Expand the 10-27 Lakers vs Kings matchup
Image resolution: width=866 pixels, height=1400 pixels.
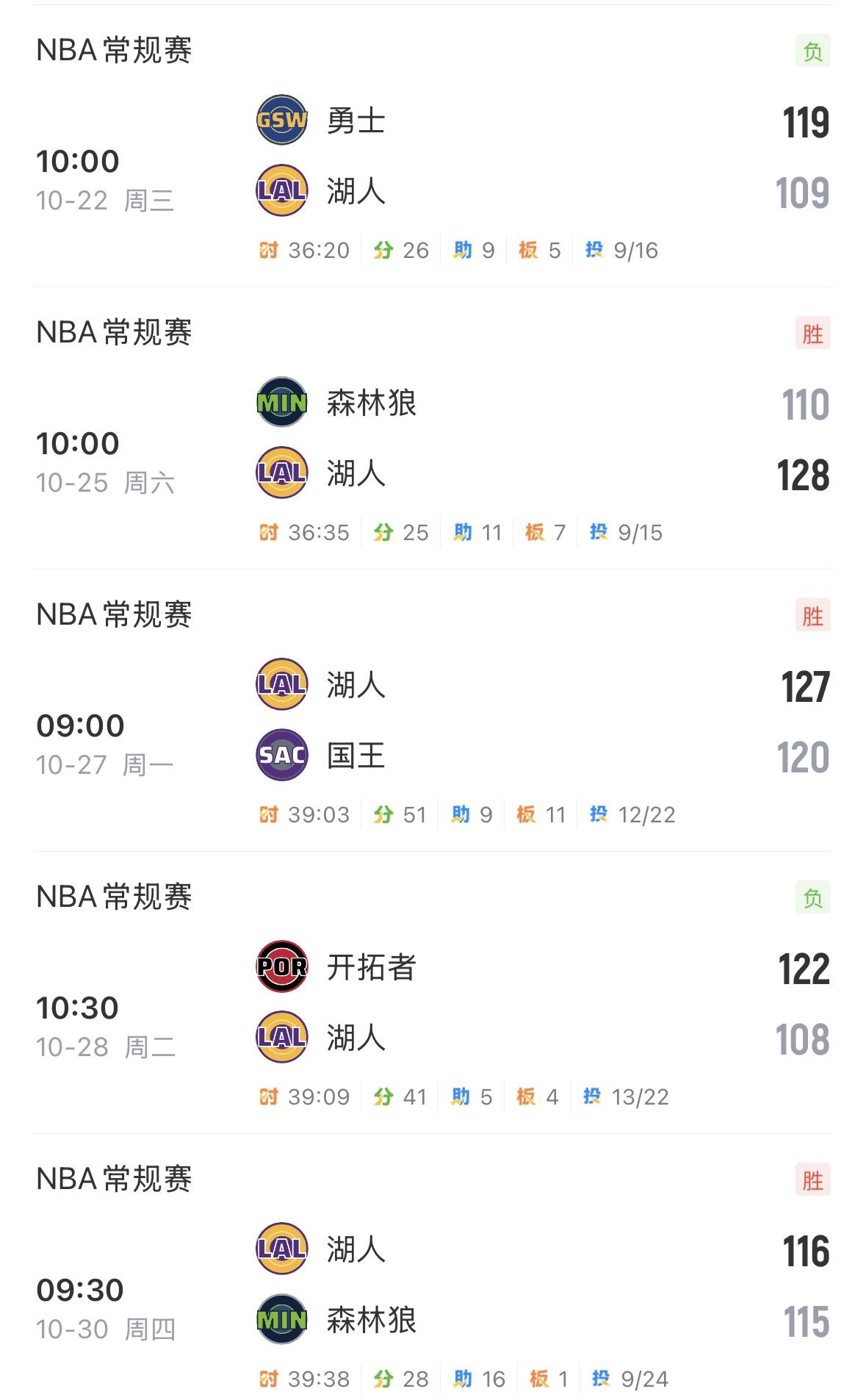(433, 720)
